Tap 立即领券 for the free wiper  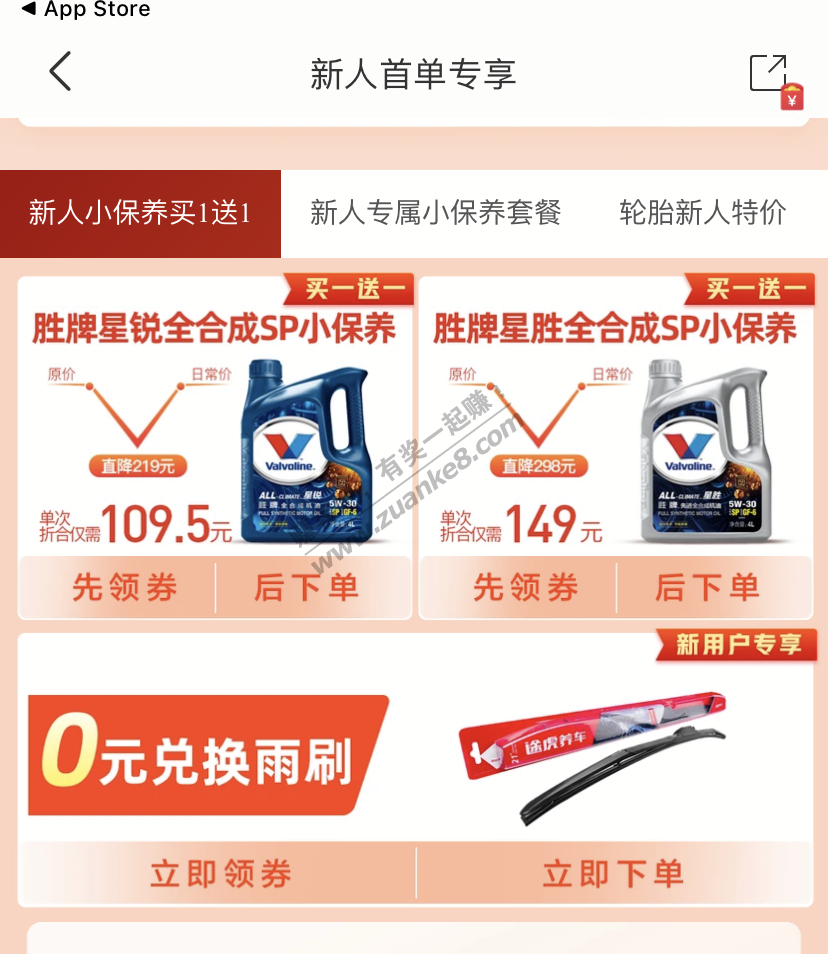click(220, 874)
